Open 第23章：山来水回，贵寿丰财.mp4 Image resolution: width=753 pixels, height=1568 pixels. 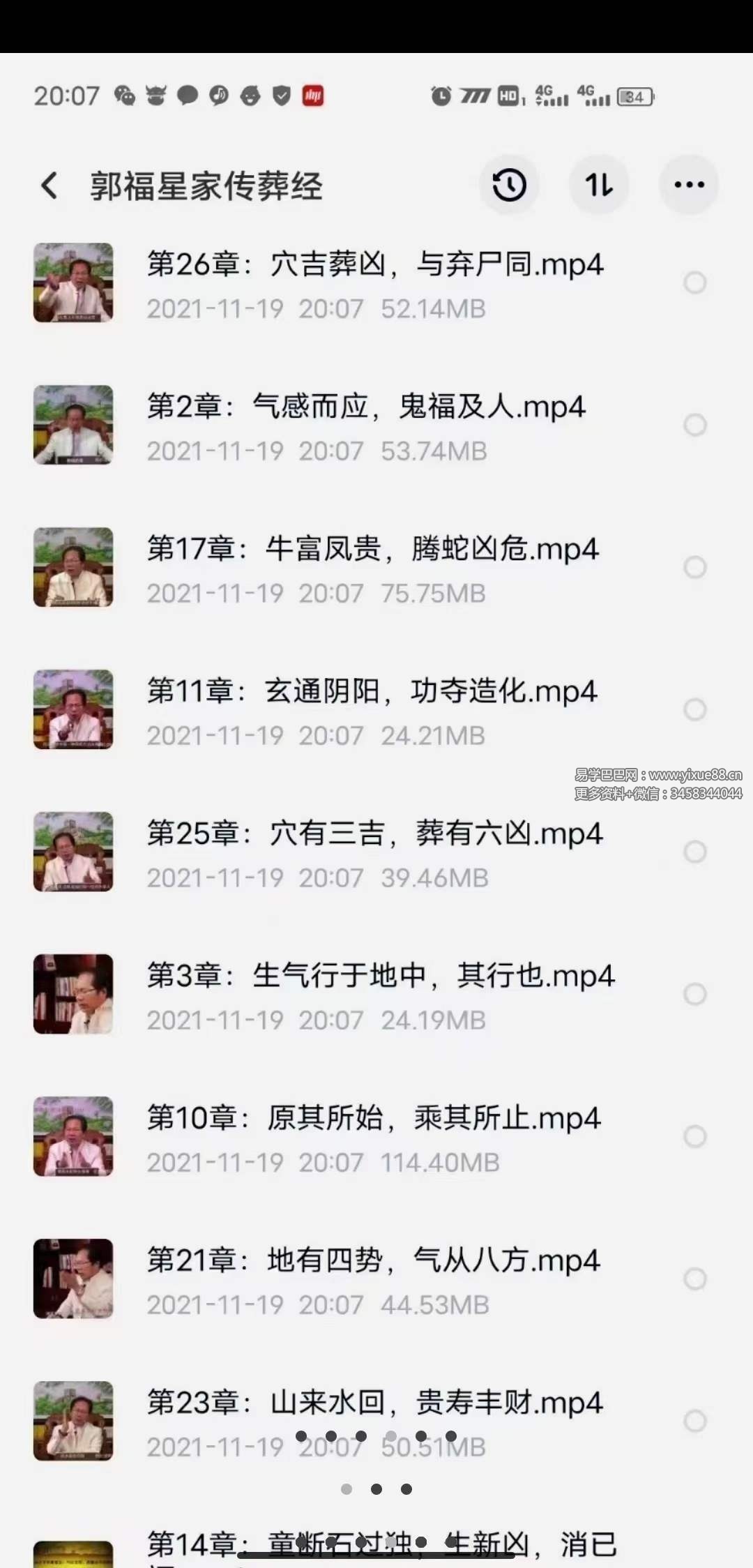374,1403
